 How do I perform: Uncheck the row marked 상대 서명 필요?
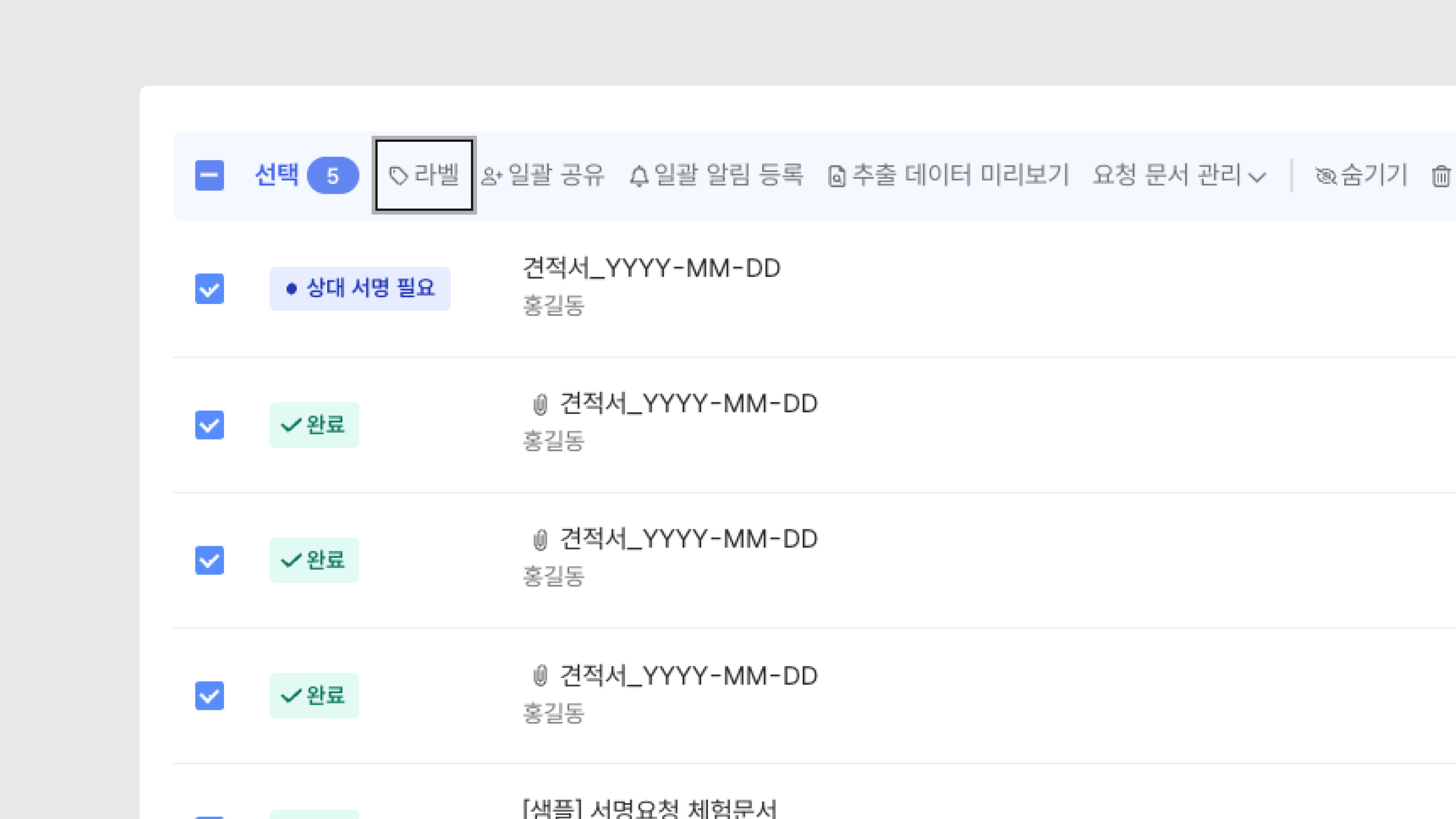tap(209, 289)
